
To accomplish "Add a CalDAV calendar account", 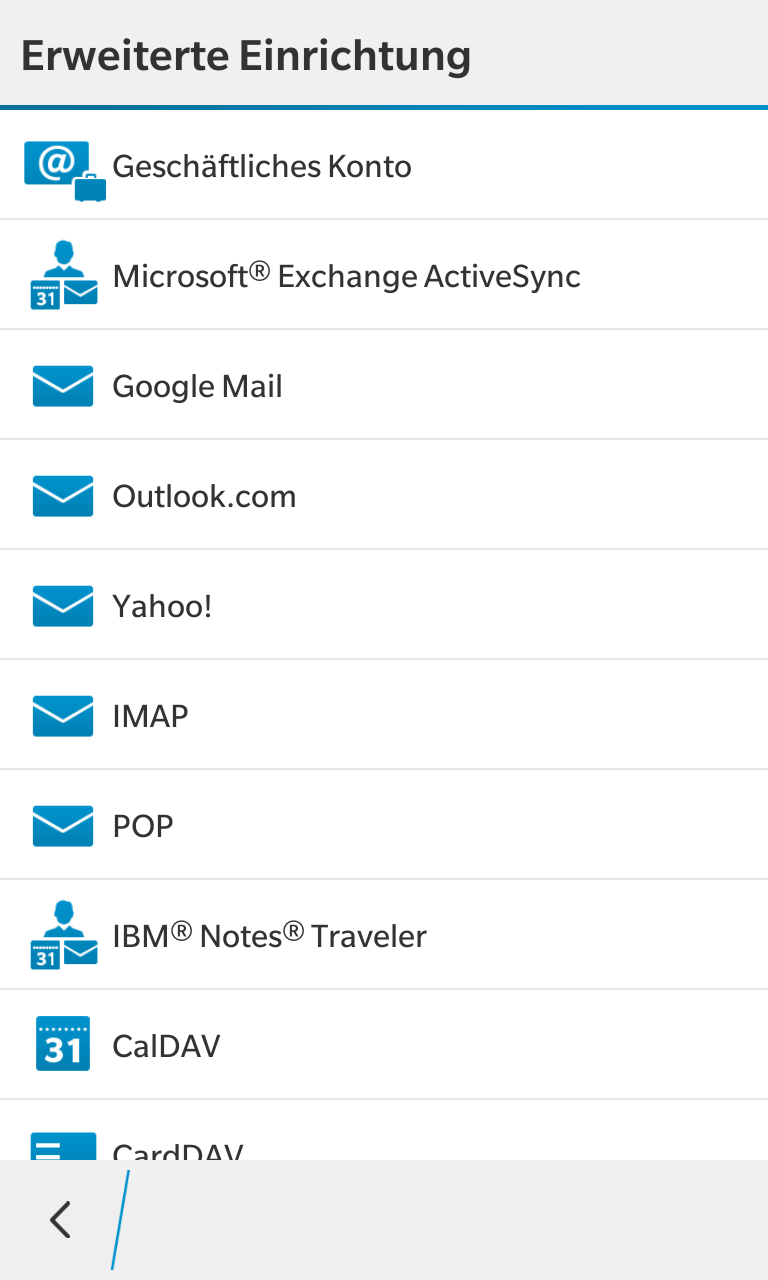I will pyautogui.click(x=384, y=1045).
